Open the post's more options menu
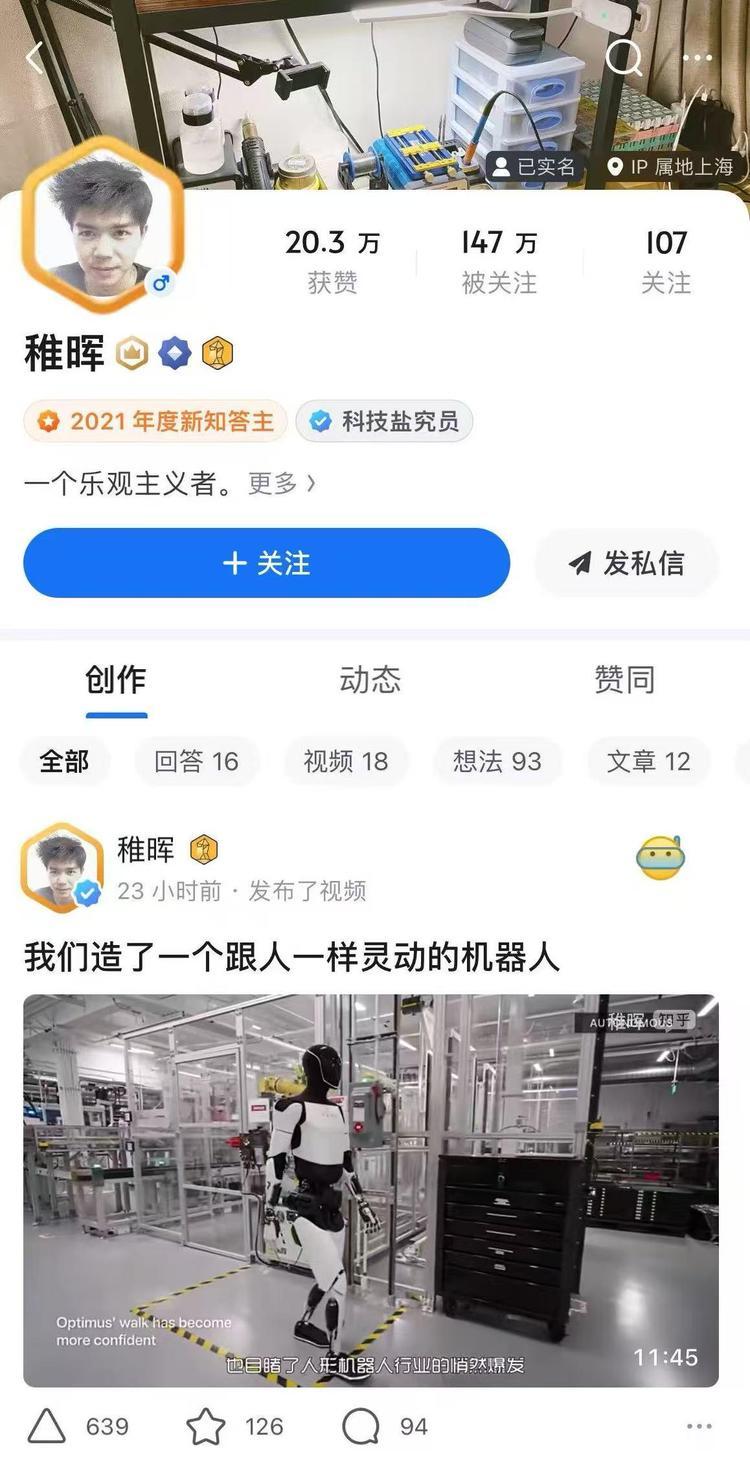Viewport: 750px width, 1473px height. [x=699, y=1427]
